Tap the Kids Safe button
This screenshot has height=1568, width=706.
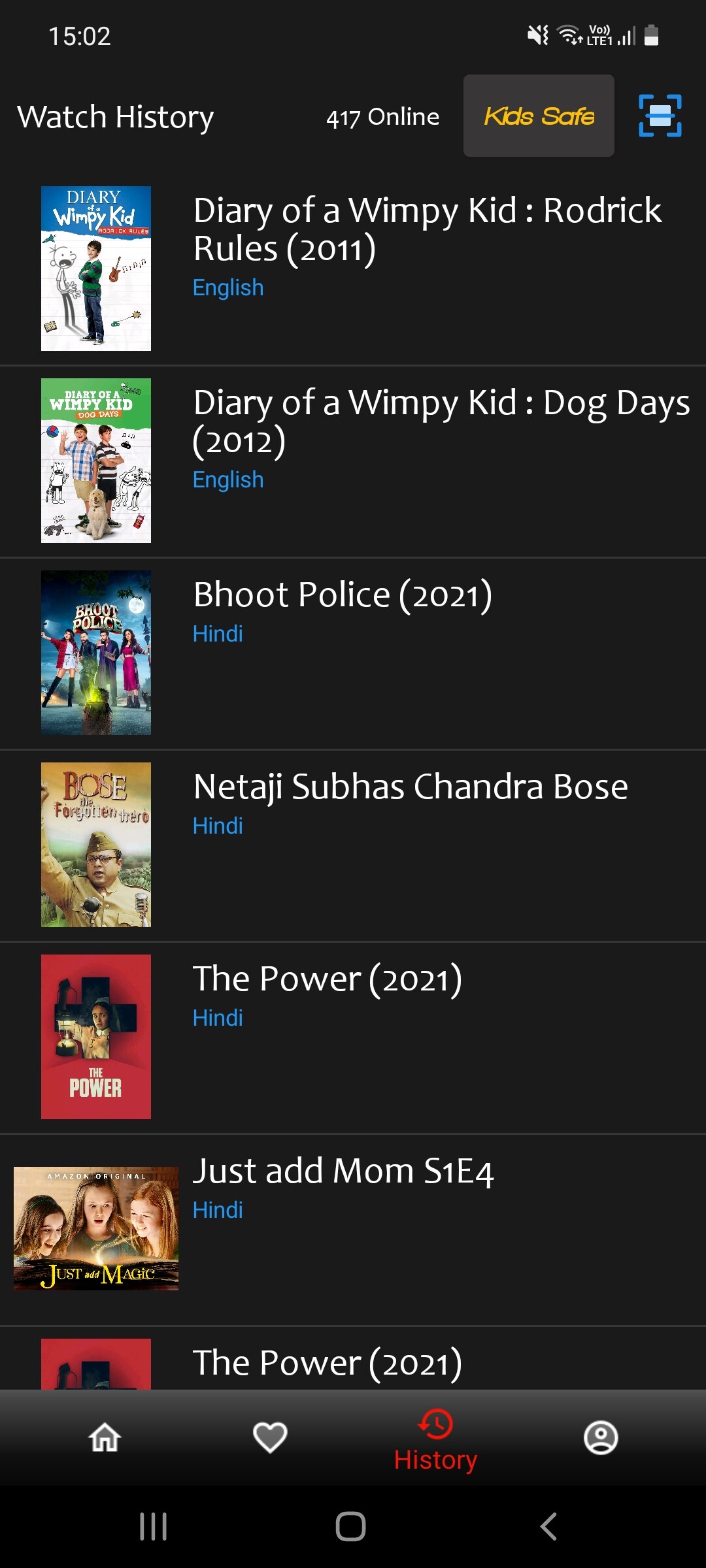[539, 116]
